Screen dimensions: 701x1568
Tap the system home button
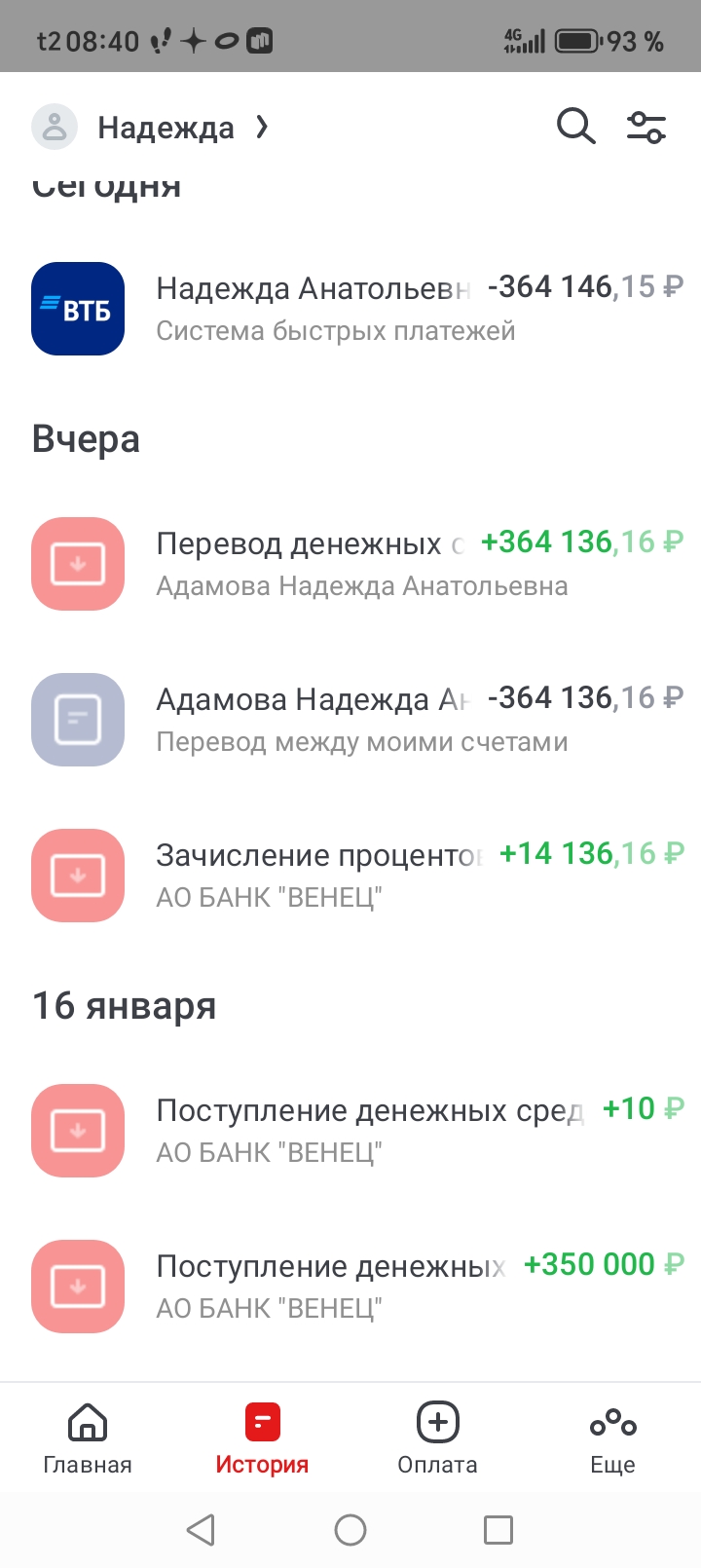(350, 1530)
